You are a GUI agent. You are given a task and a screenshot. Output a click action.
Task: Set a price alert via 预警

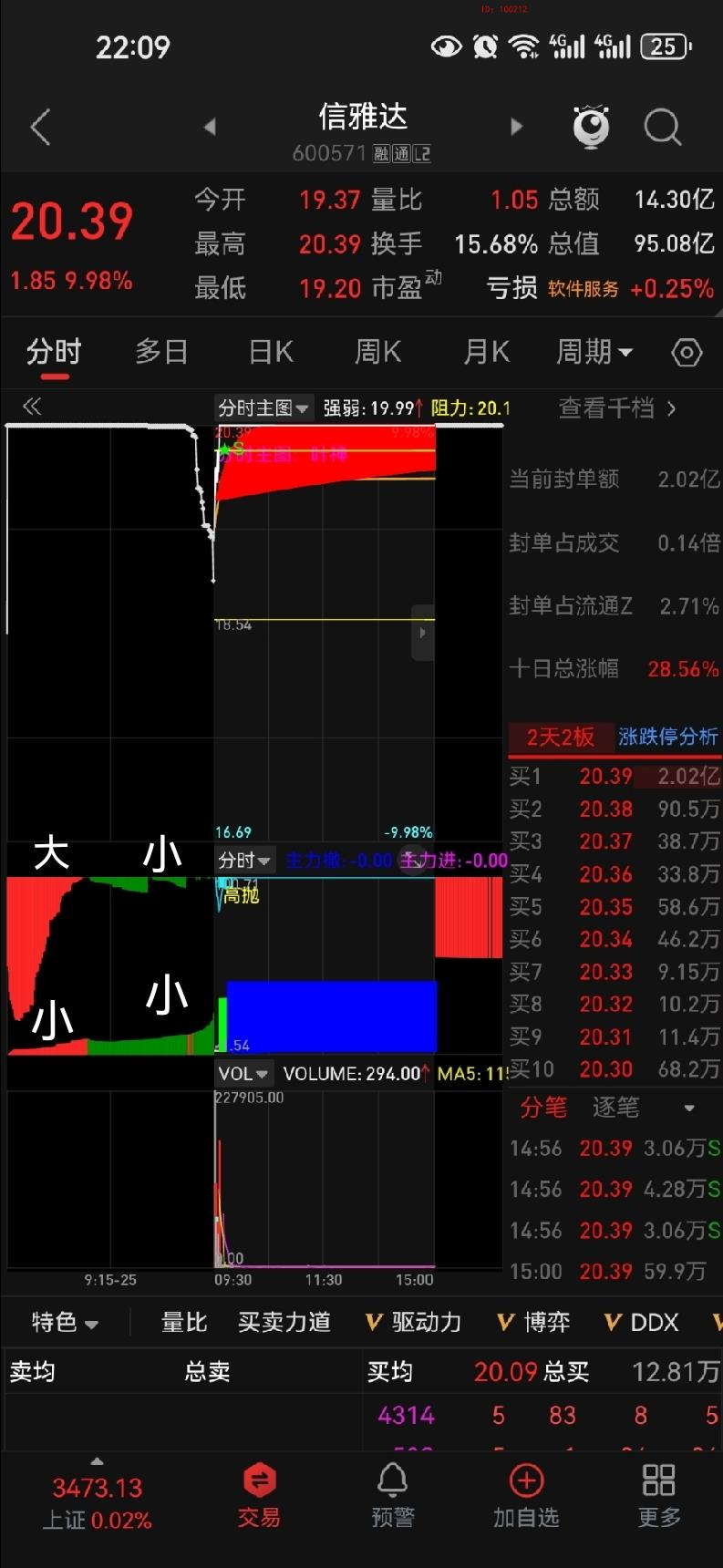393,1495
